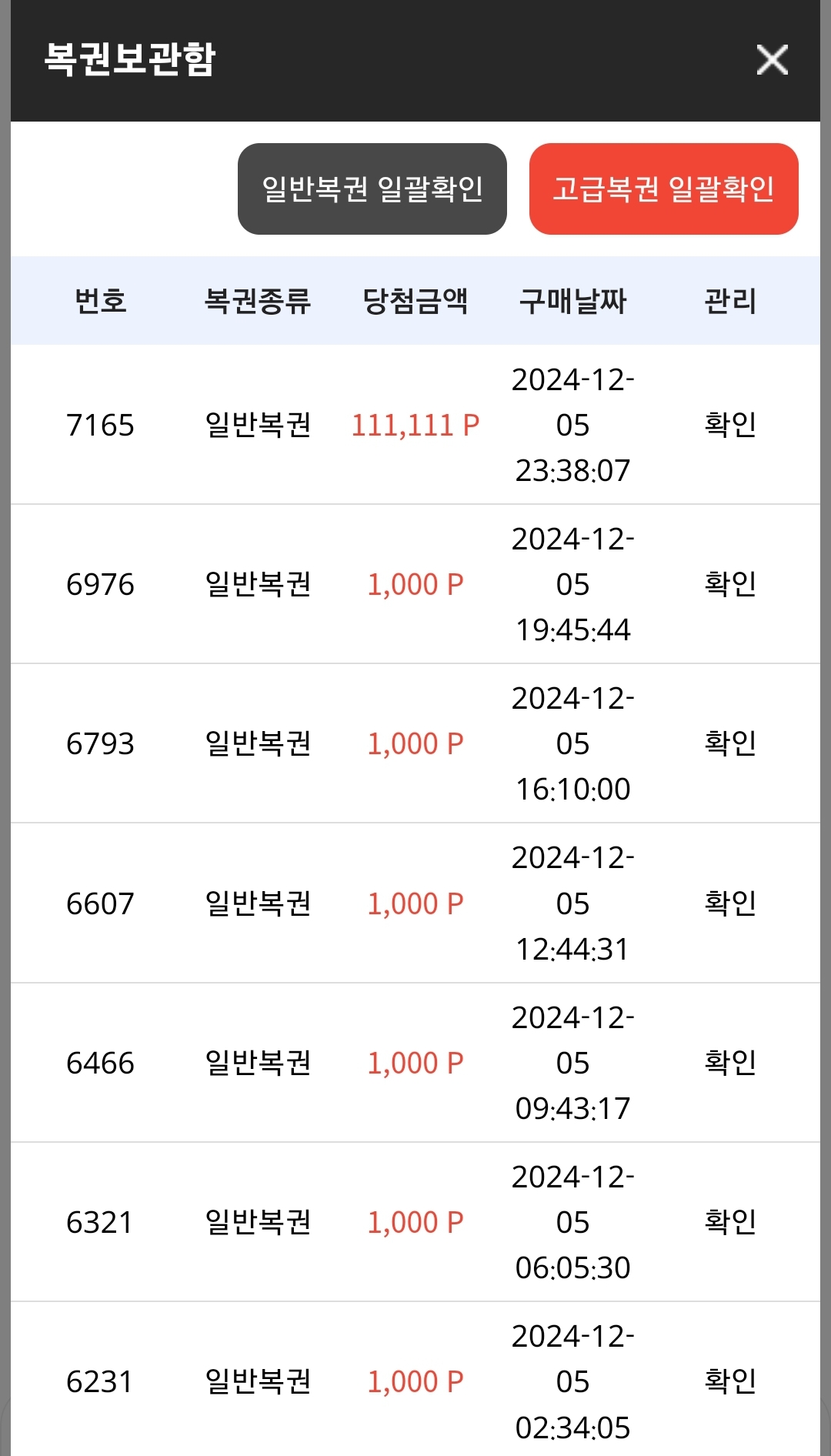The image size is (831, 1456).
Task: Close the 복권보관함 dialog
Action: coord(772,59)
